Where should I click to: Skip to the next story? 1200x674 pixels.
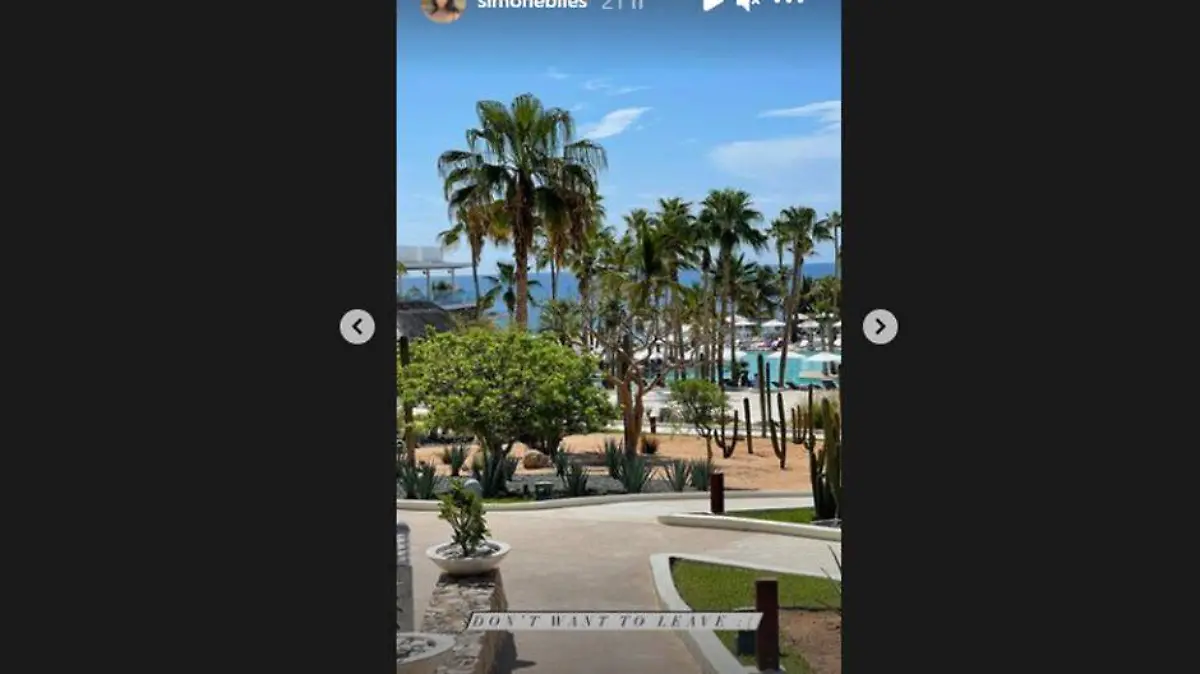pos(880,326)
